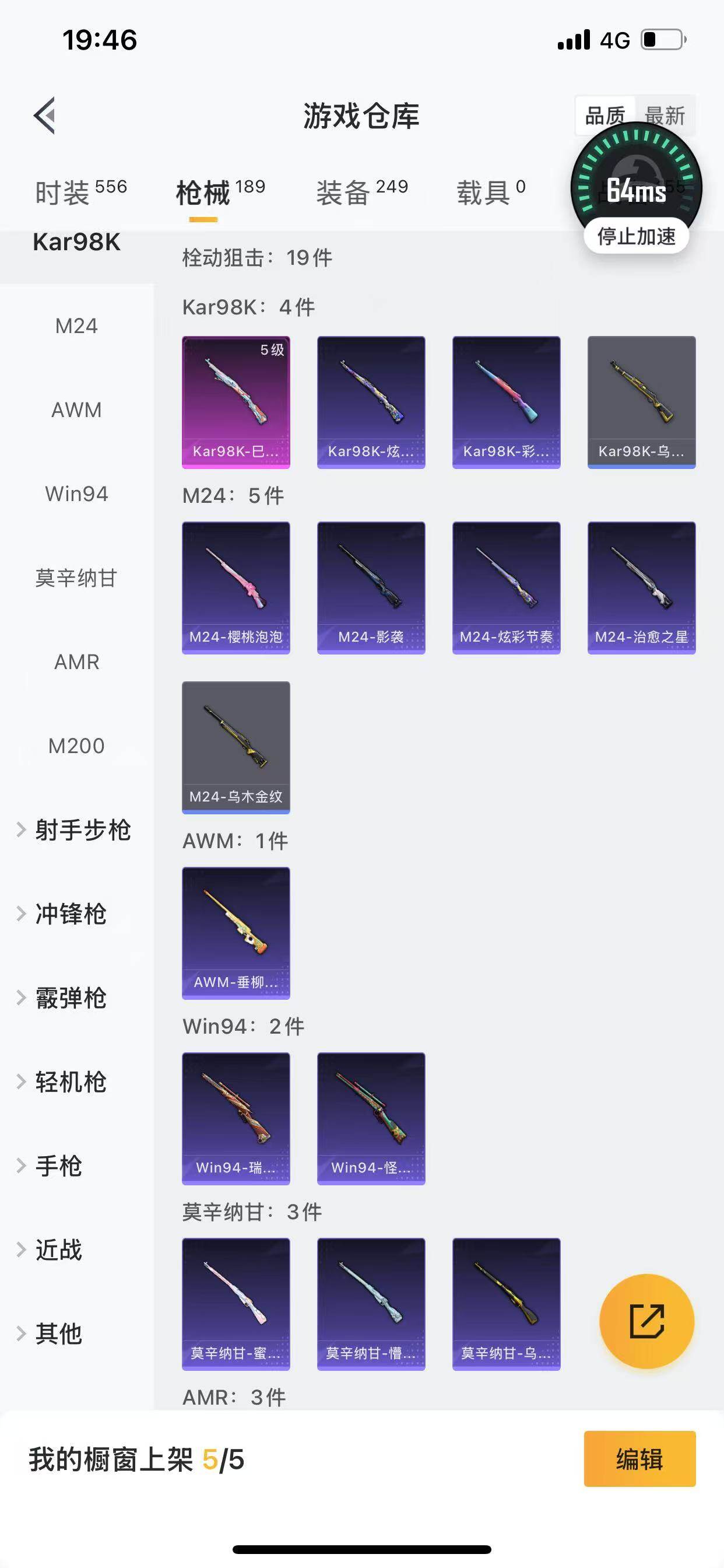This screenshot has width=724, height=1568.
Task: Open the M24-樱桃泡泡 skin
Action: (x=236, y=588)
